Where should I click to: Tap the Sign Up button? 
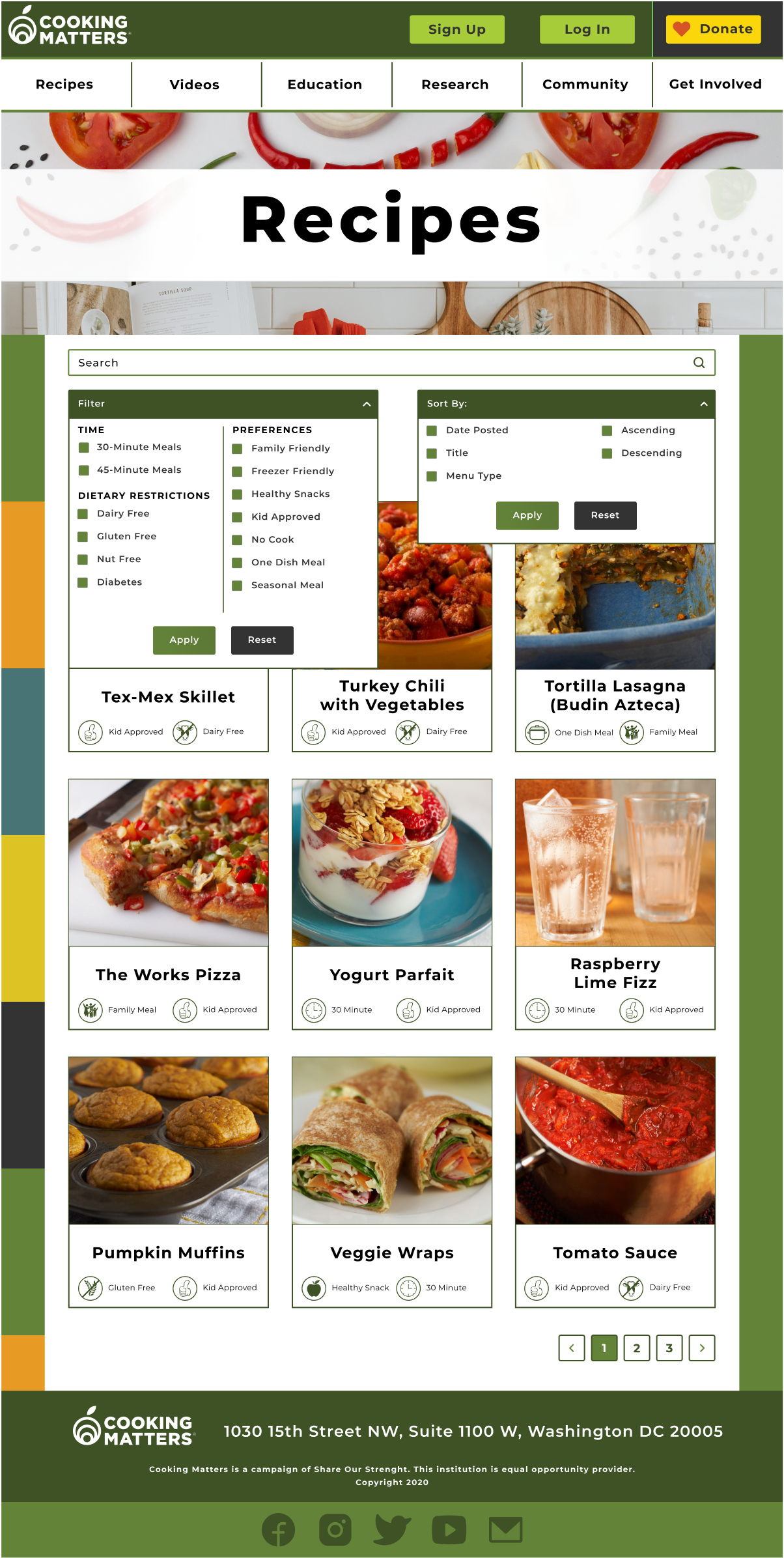pyautogui.click(x=456, y=29)
